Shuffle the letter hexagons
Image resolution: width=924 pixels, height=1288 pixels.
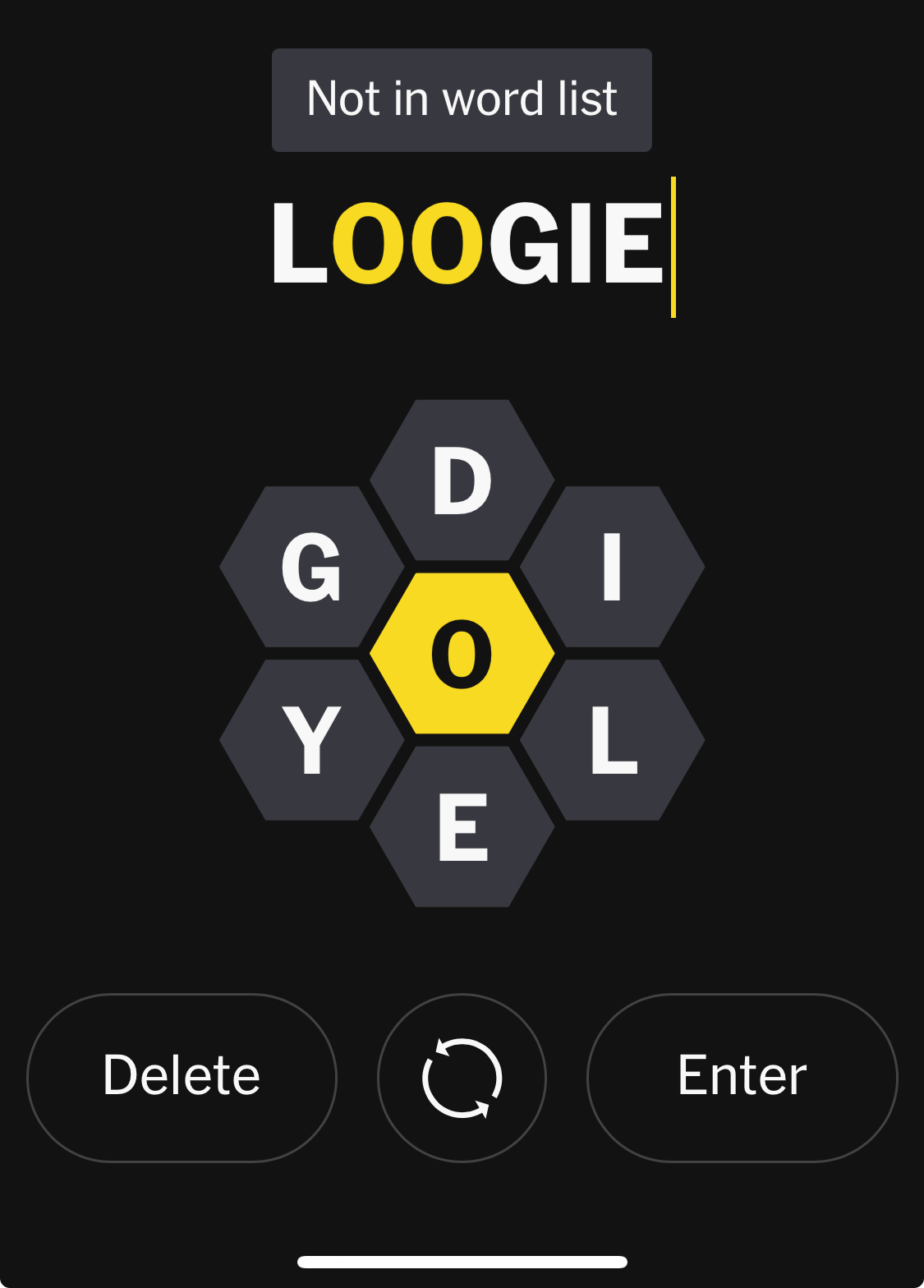(462, 1077)
